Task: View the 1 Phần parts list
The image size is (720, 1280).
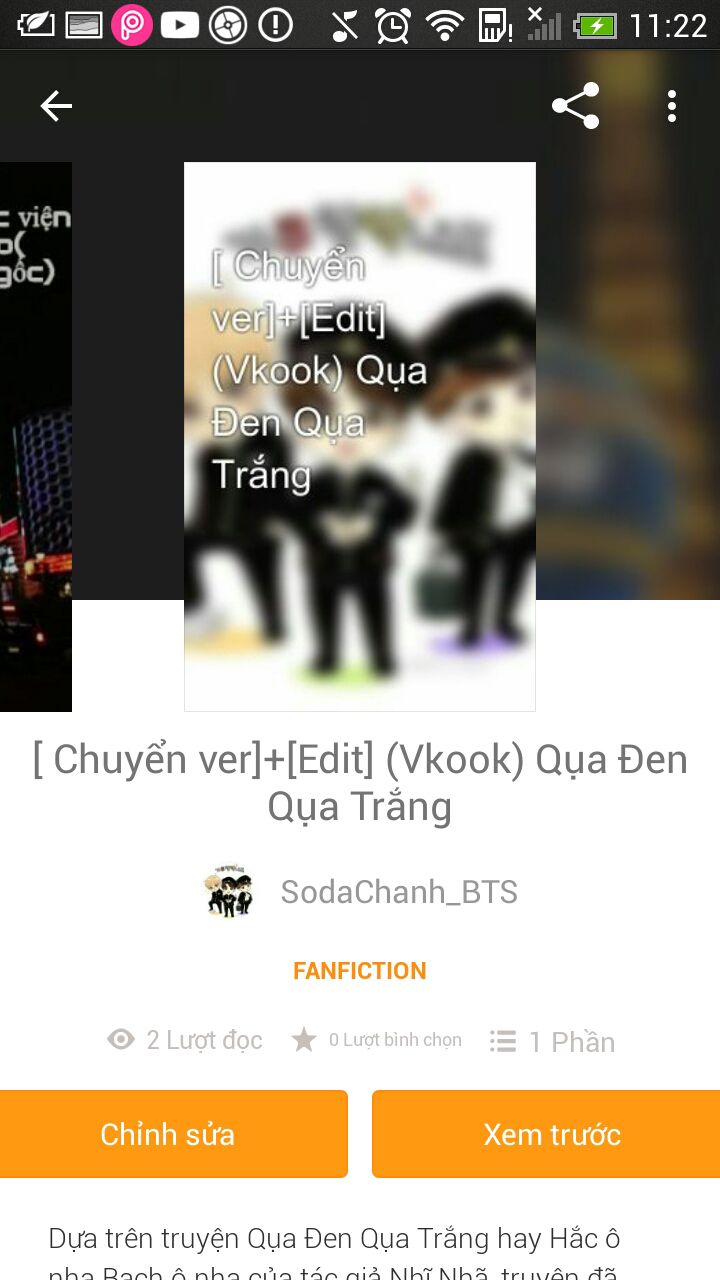Action: [553, 1041]
